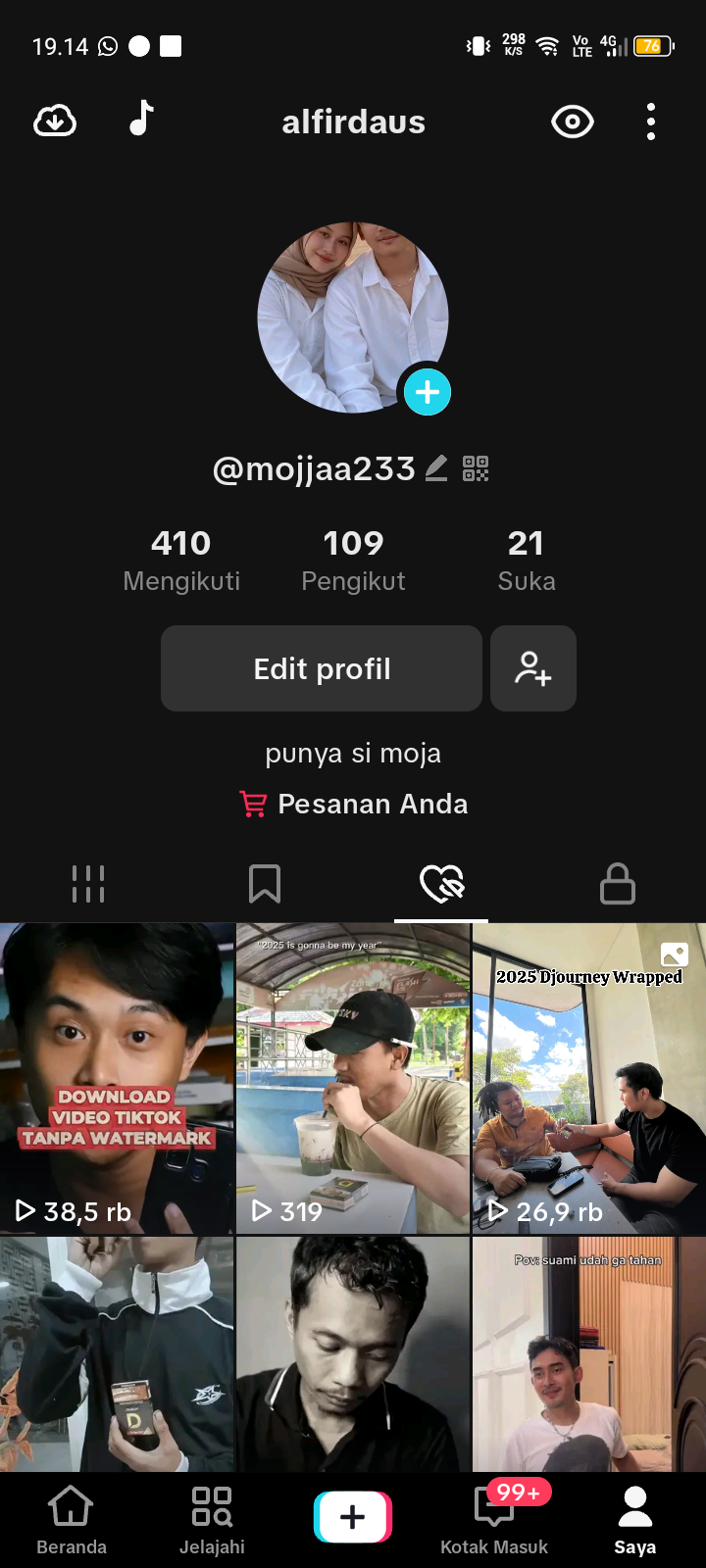The height and width of the screenshot is (1568, 706).
Task: Open Kotak Masuk inbox
Action: (494, 1519)
